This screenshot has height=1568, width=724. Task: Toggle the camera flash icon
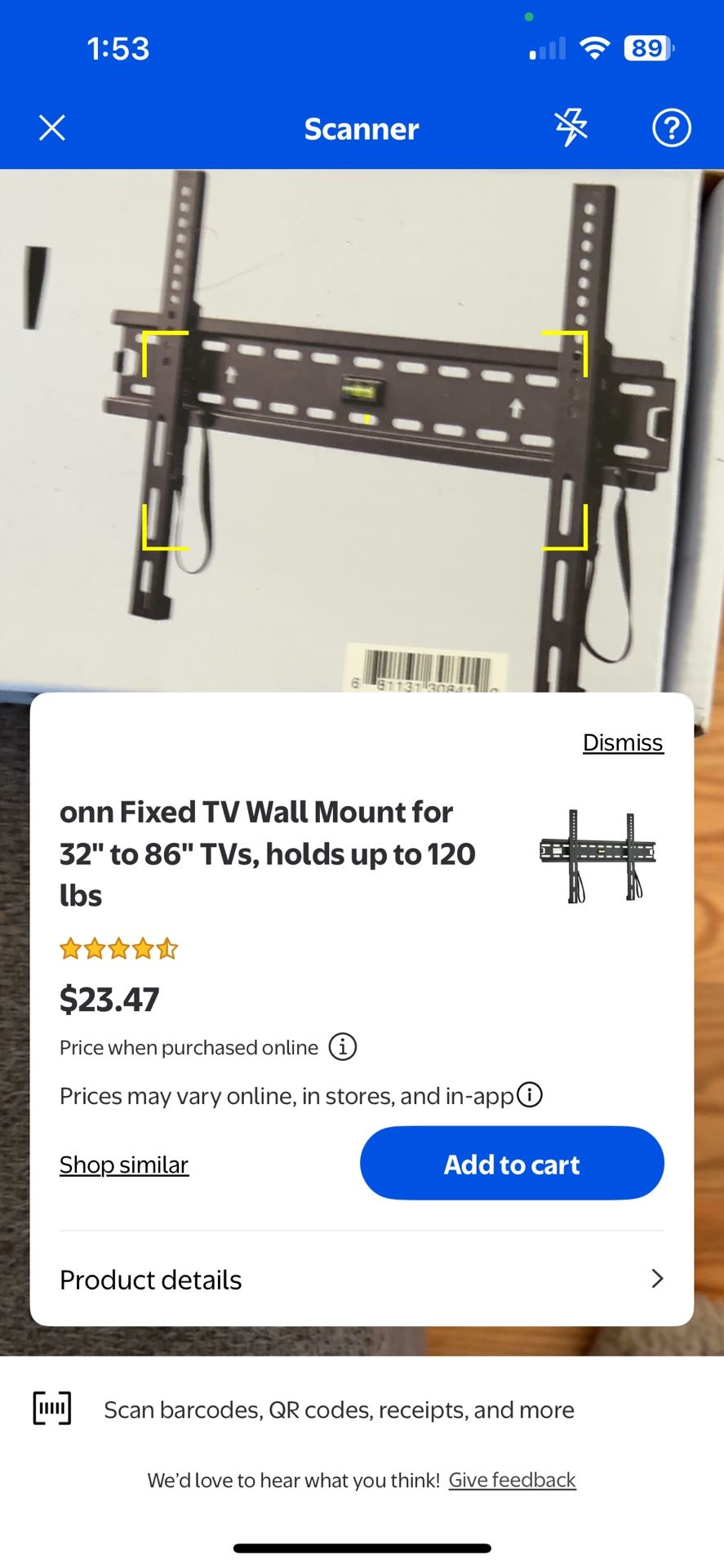tap(571, 127)
